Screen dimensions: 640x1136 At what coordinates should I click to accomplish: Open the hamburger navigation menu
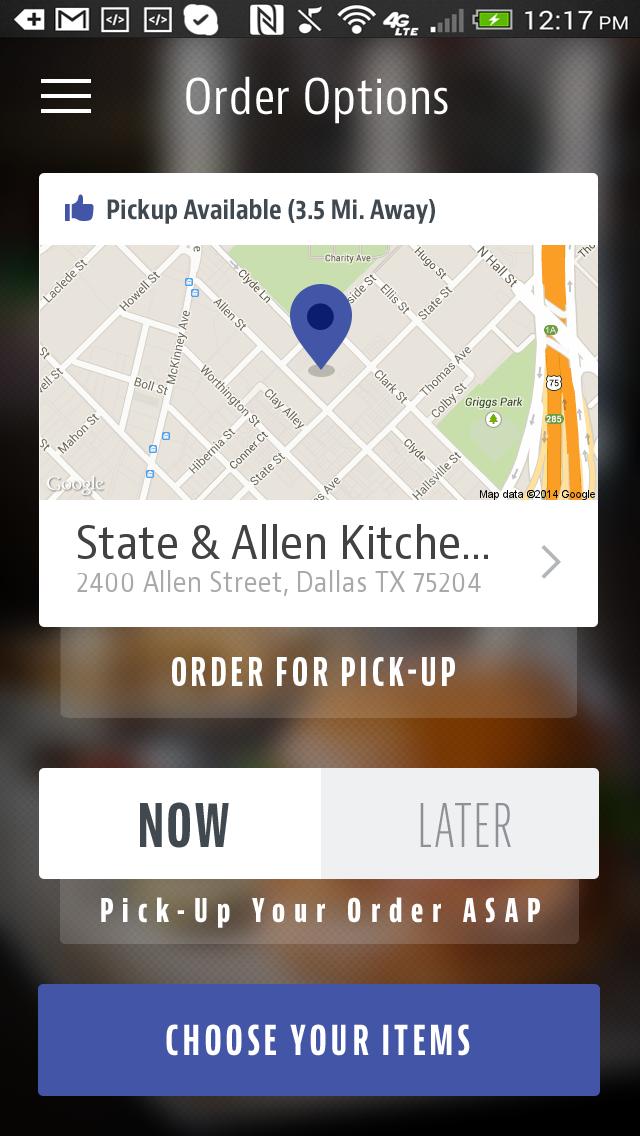click(x=66, y=97)
